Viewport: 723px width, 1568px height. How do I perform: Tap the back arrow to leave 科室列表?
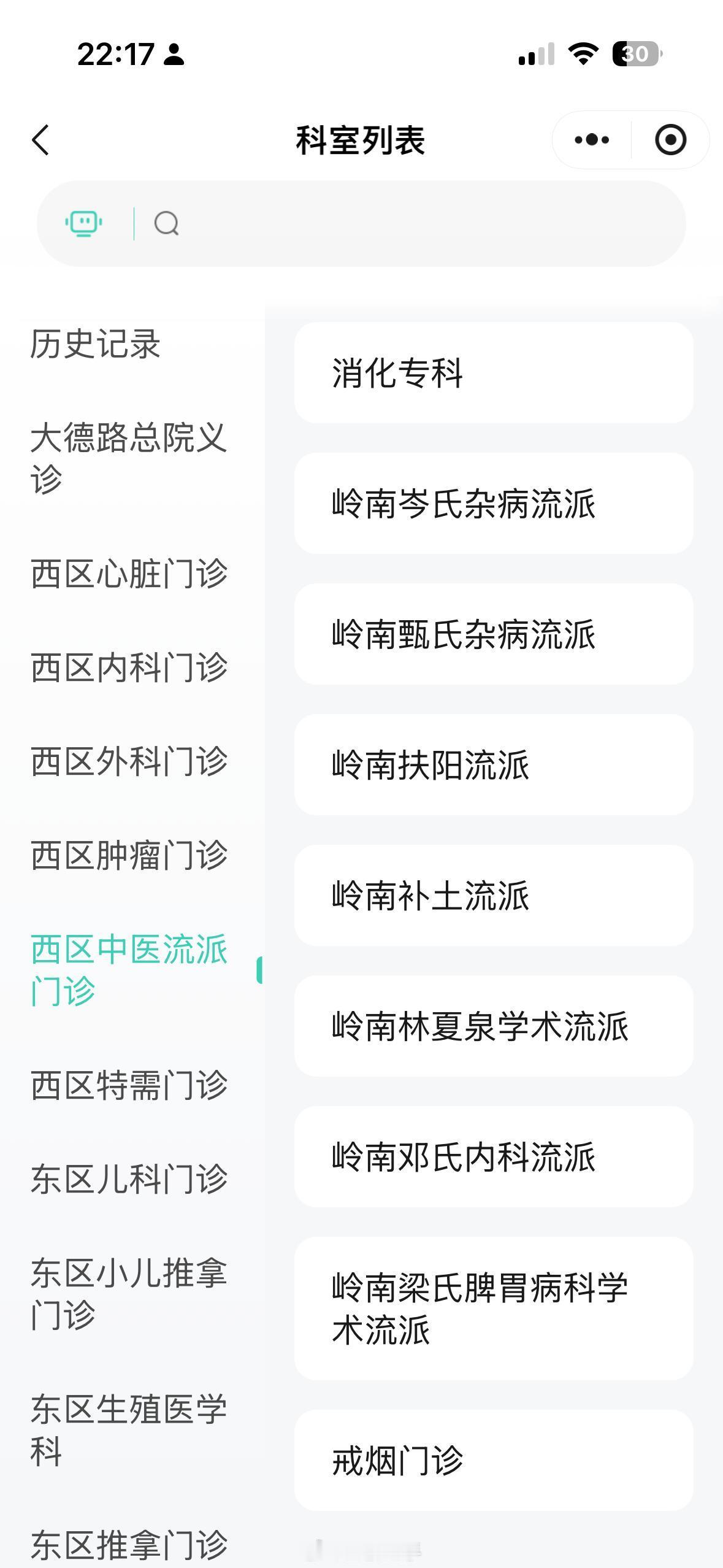click(x=40, y=140)
